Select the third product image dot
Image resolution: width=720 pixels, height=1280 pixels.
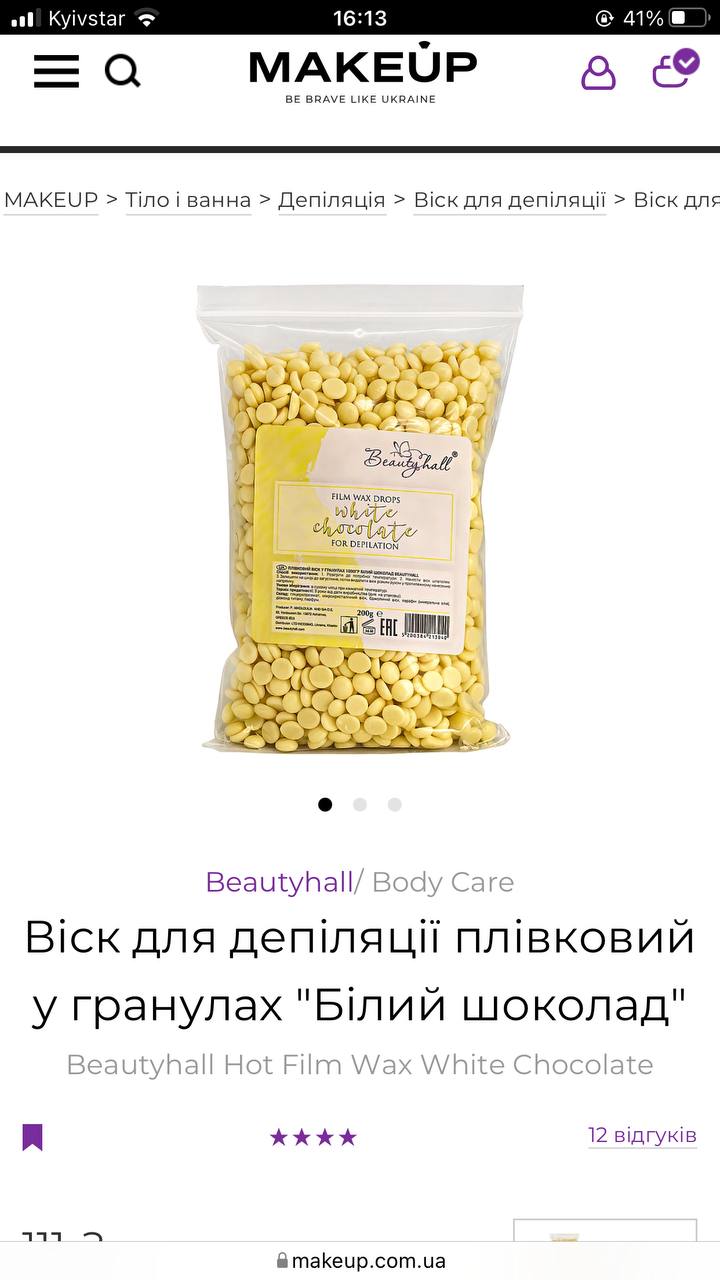pos(395,804)
